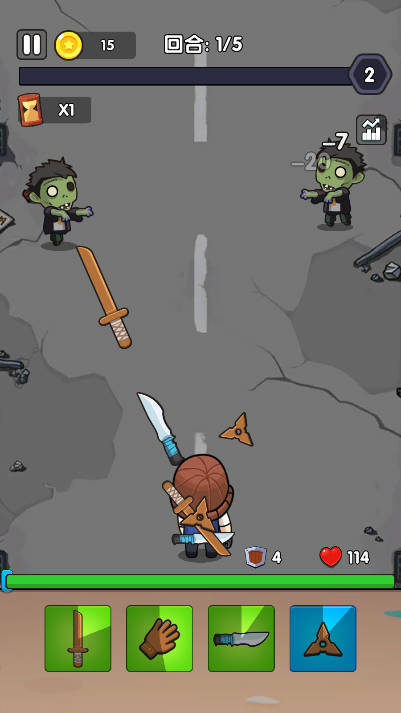This screenshot has height=713, width=401.
Task: Select the combat knife weapon slot
Action: (241, 638)
